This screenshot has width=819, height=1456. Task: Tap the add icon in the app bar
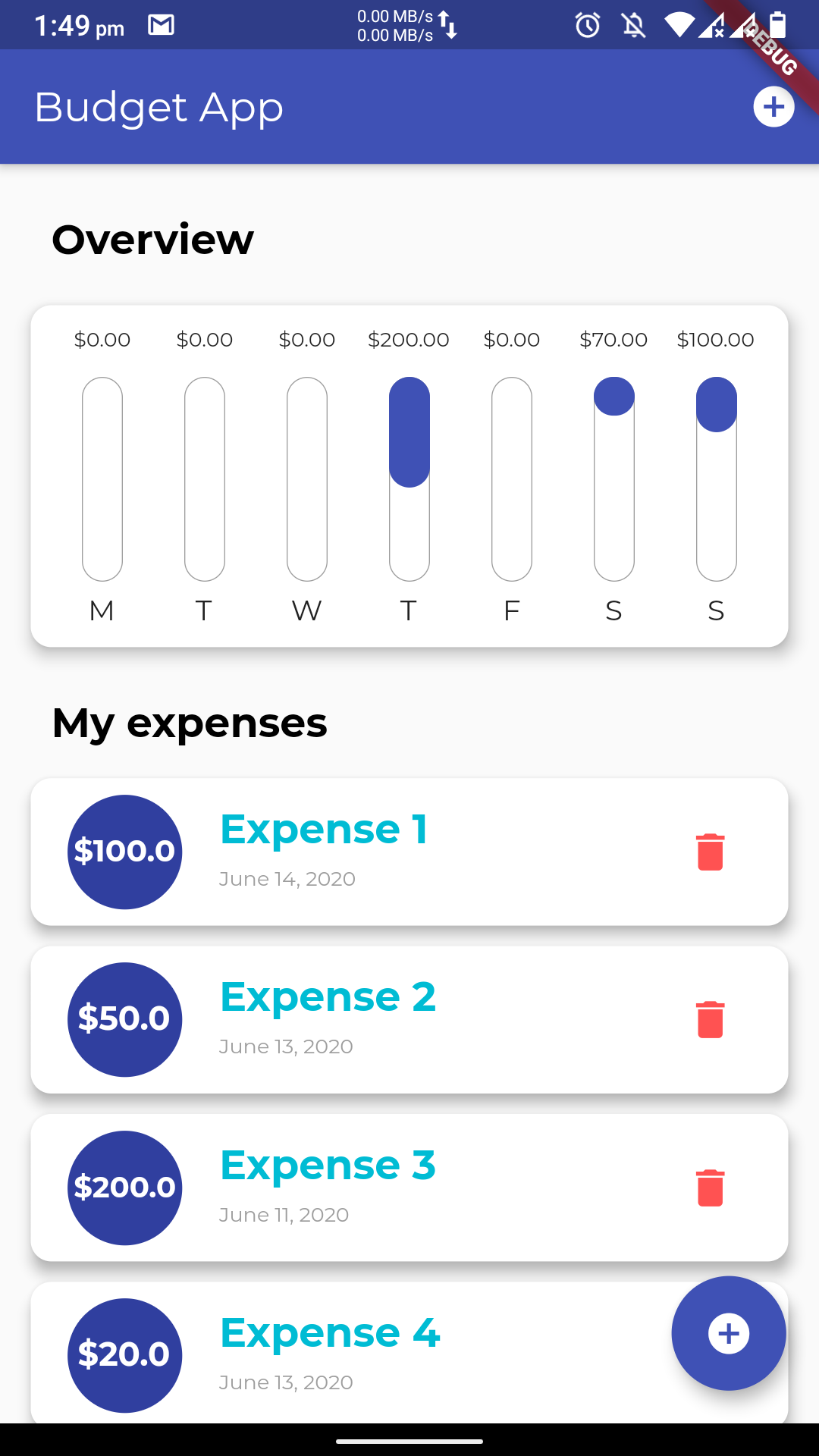(x=773, y=107)
